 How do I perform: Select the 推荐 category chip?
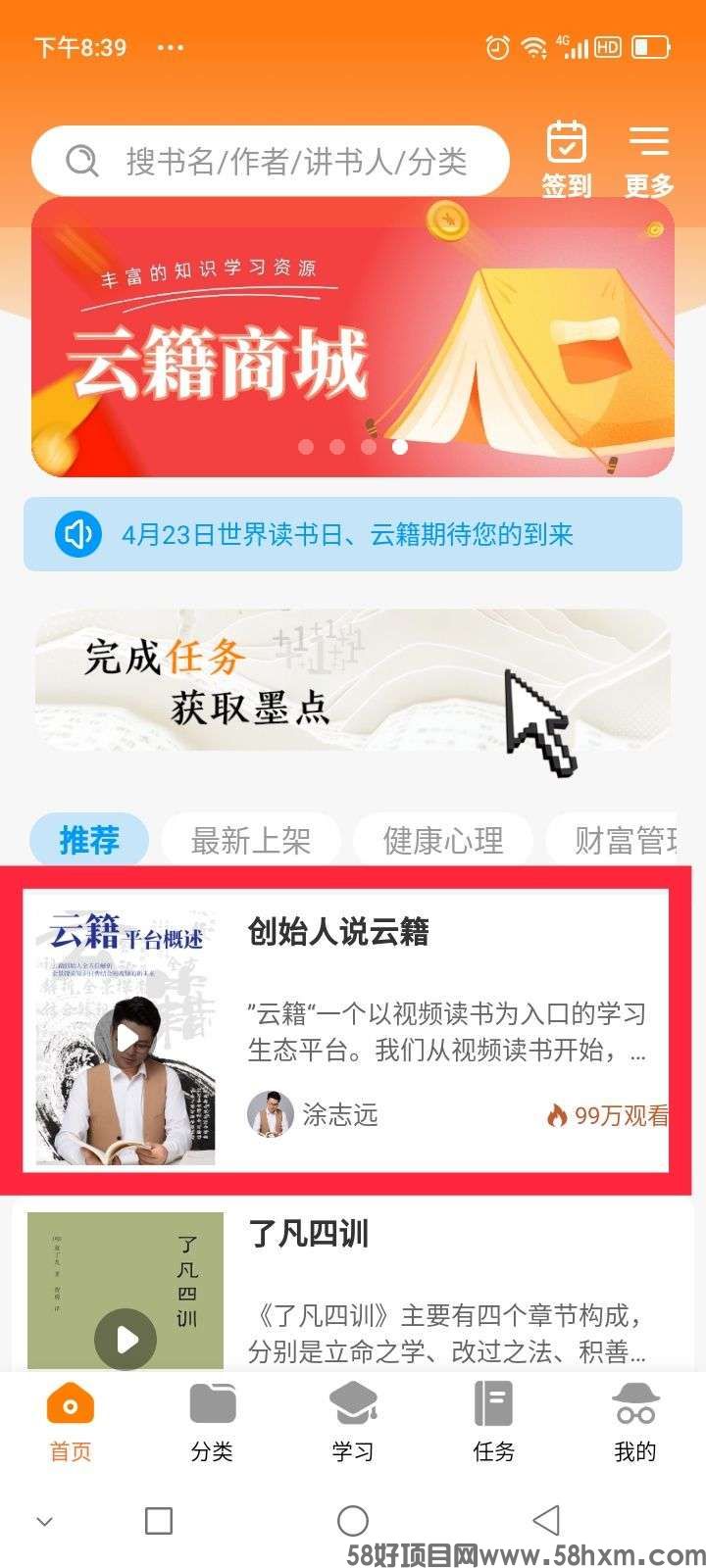tap(89, 840)
